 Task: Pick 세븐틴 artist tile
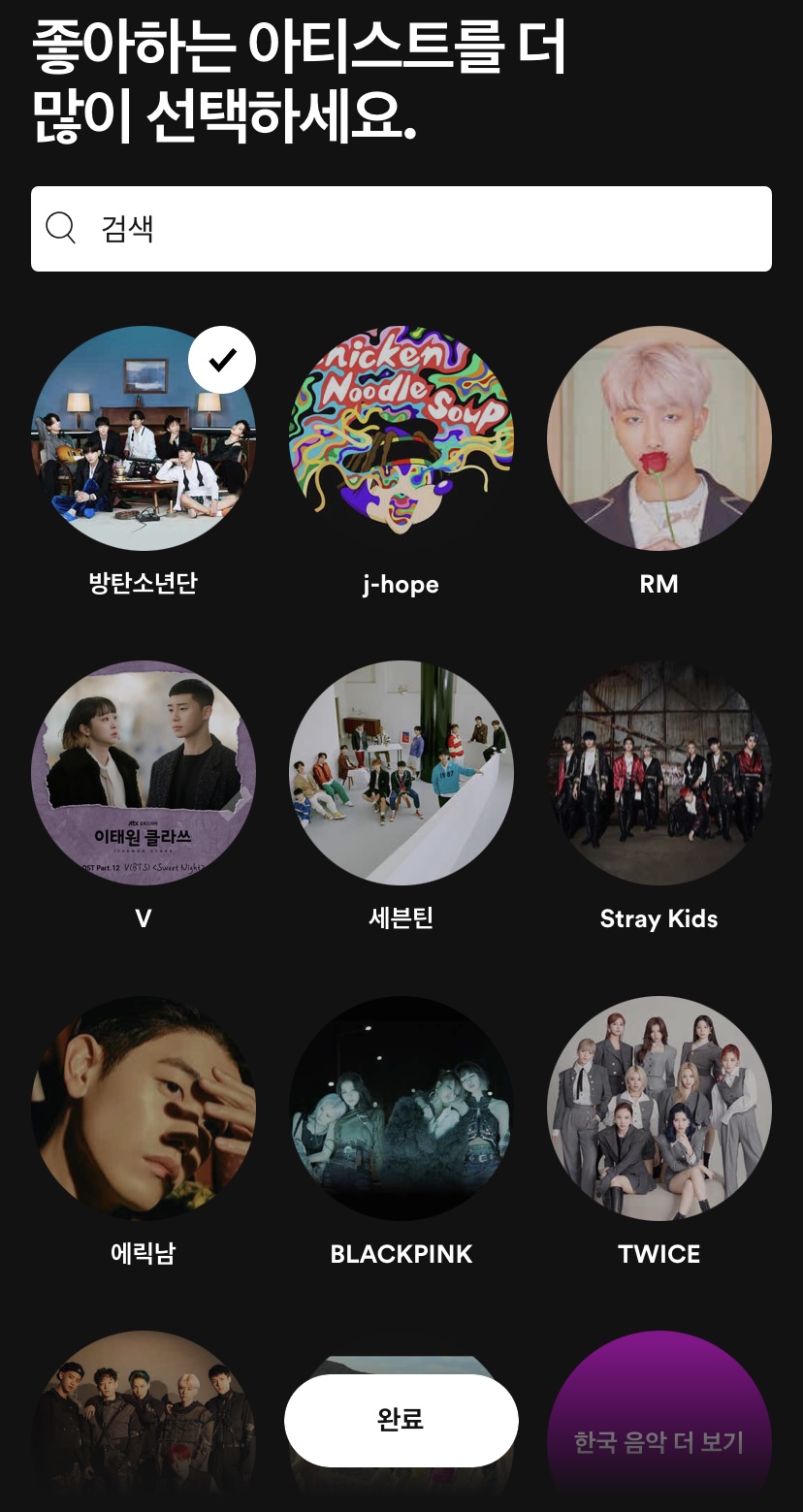click(x=401, y=773)
